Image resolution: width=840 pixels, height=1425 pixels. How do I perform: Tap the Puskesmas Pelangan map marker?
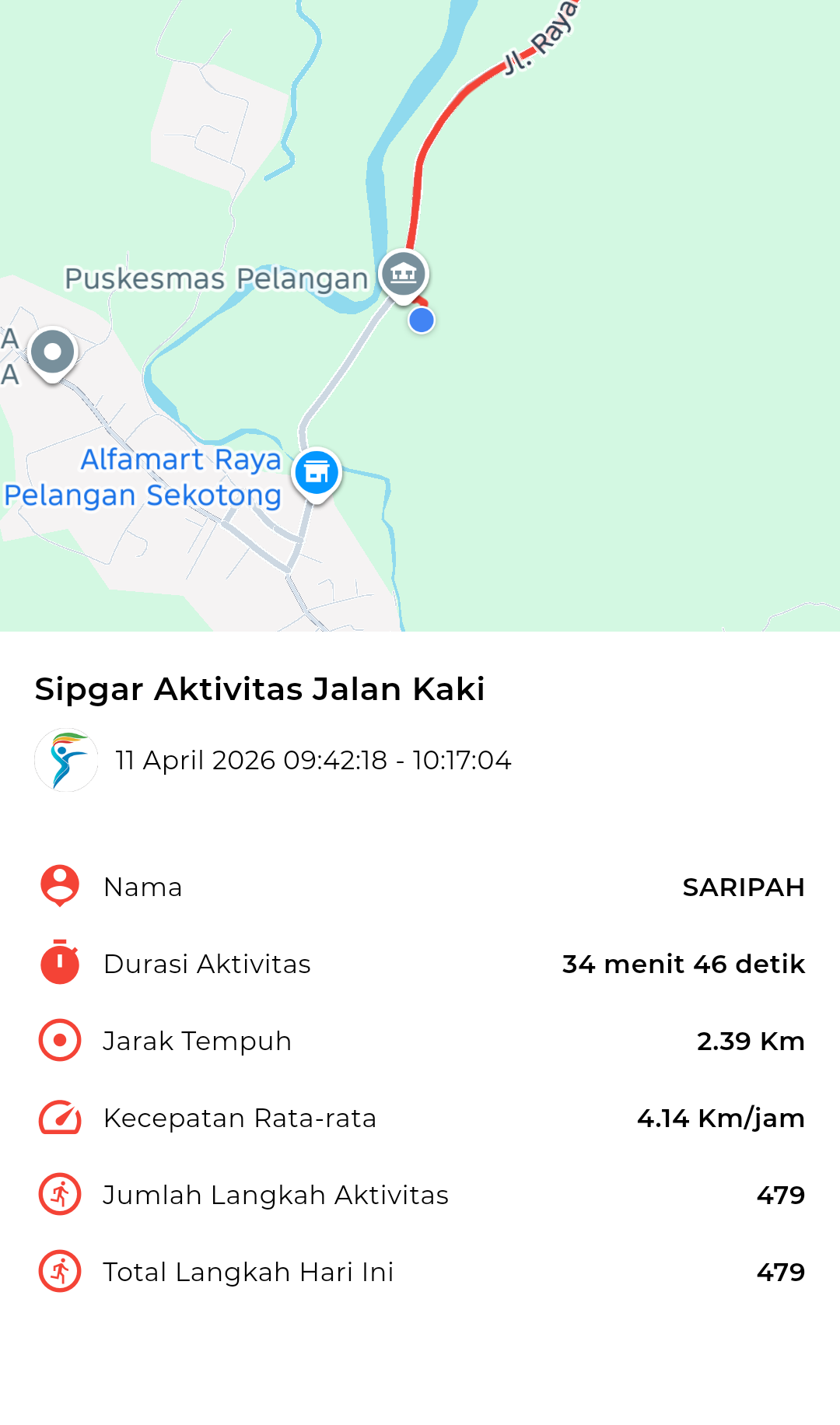(x=404, y=276)
